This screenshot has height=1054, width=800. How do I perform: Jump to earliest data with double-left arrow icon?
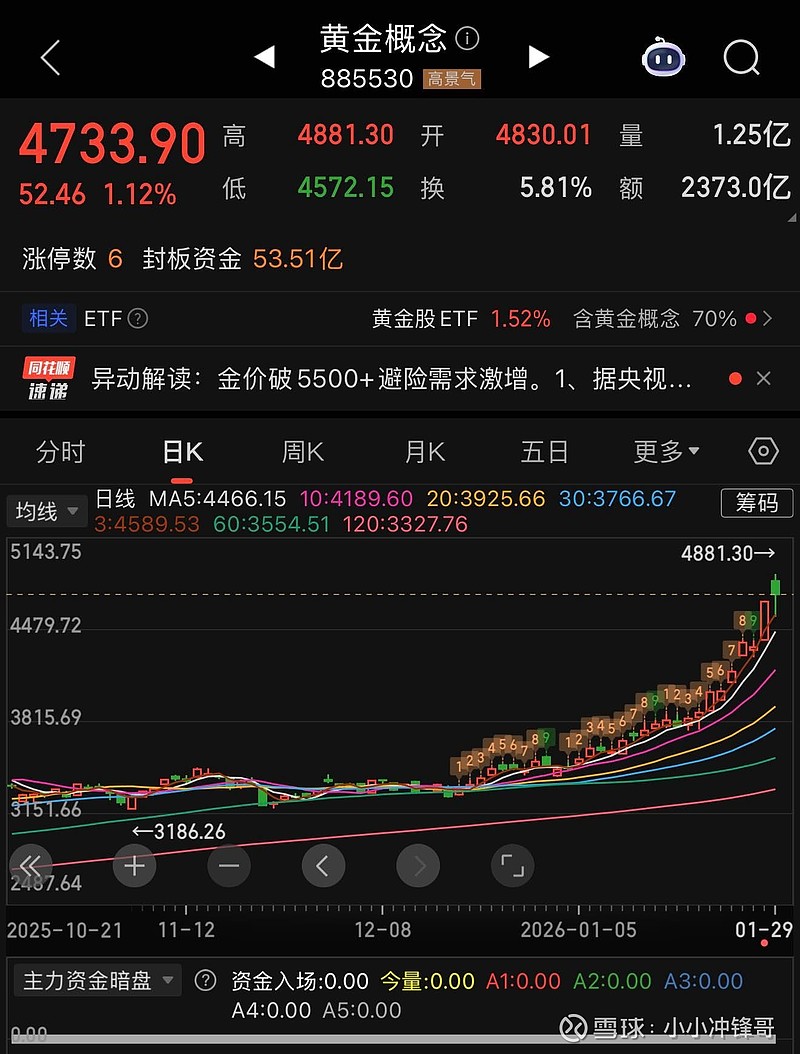tap(31, 866)
